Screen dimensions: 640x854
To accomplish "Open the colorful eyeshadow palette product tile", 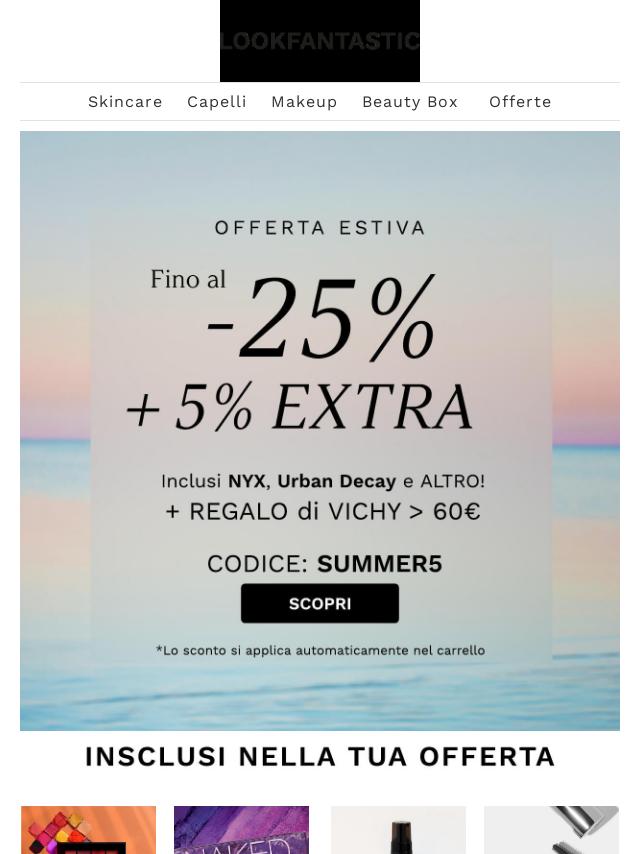I will click(88, 830).
